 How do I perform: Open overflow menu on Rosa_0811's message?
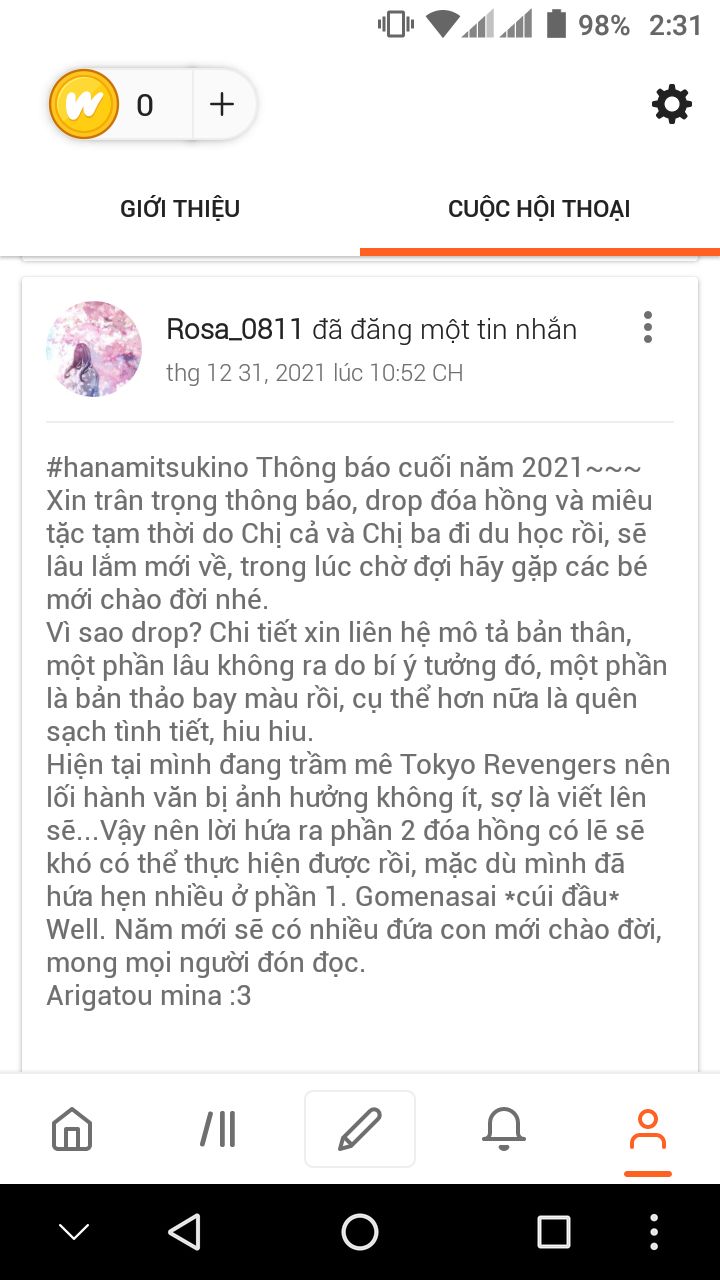(648, 327)
